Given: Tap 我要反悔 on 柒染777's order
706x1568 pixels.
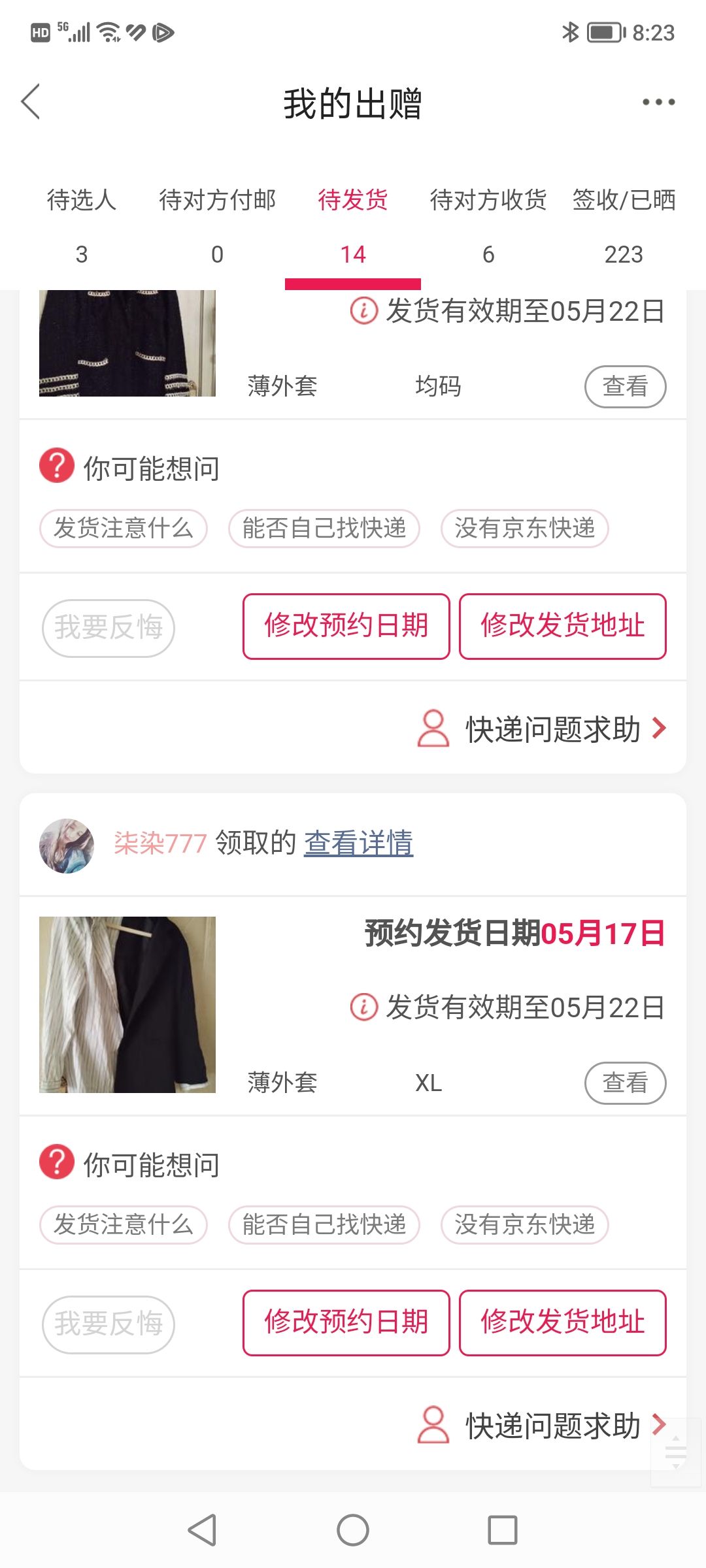Looking at the screenshot, I should click(109, 1324).
